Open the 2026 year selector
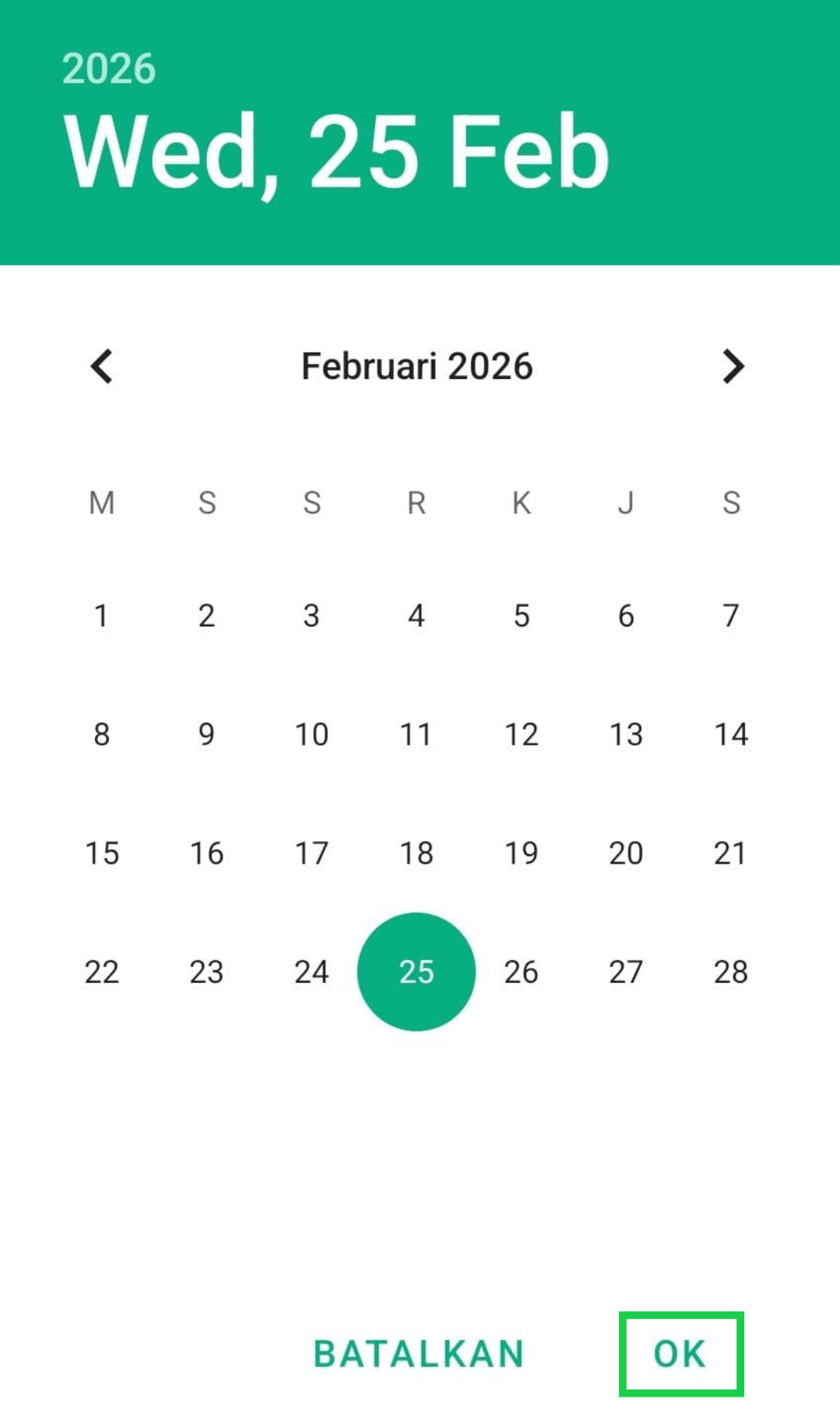 (x=109, y=68)
